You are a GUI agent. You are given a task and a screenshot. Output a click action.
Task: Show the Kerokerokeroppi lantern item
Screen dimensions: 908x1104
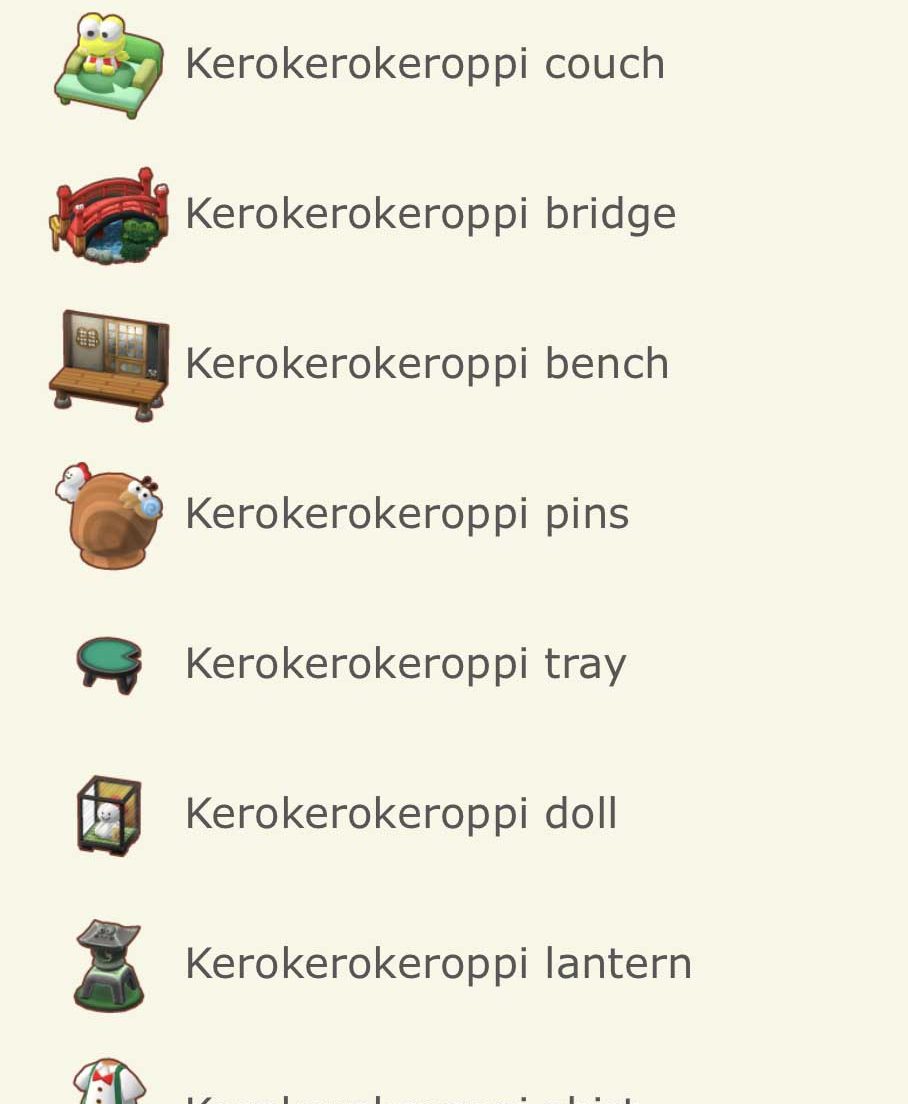pos(437,964)
